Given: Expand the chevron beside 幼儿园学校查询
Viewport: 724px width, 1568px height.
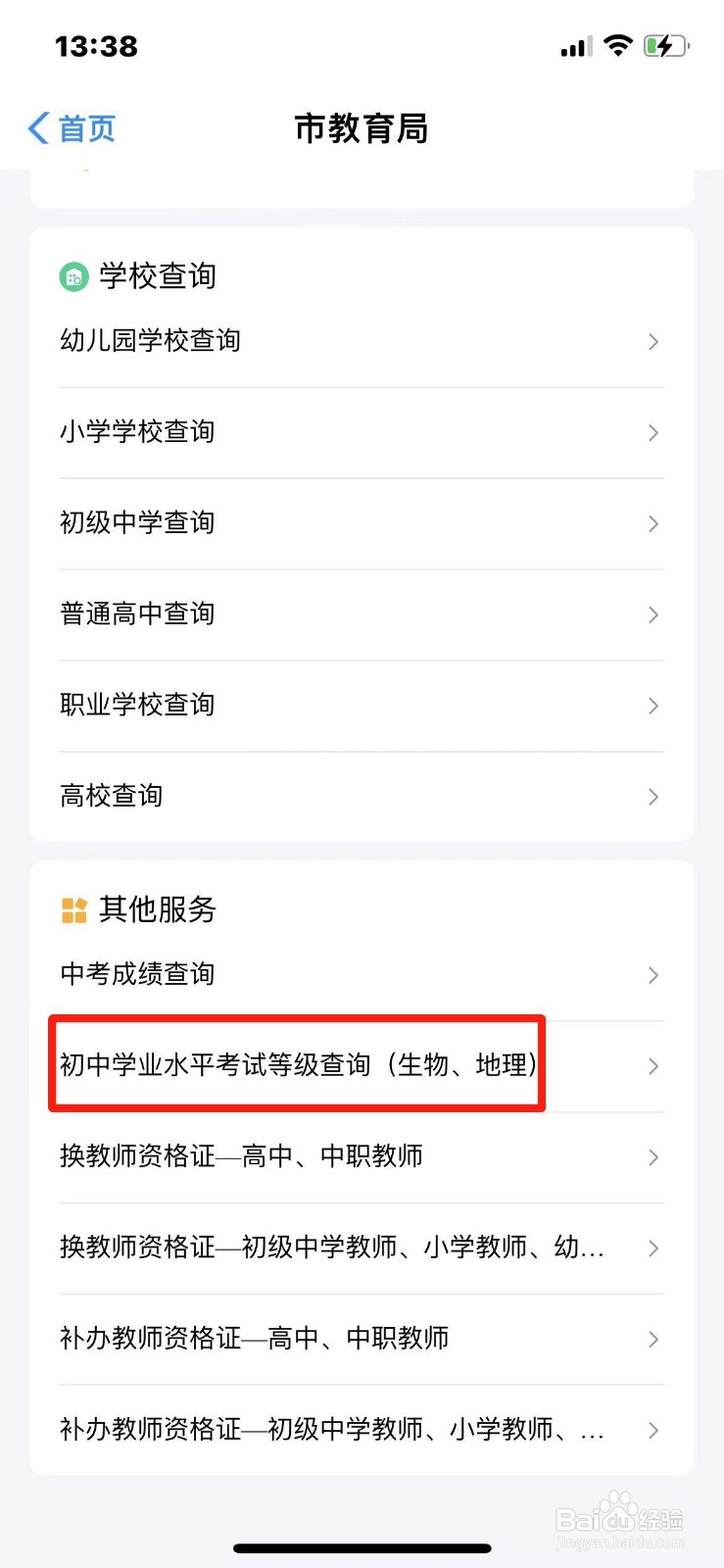Looking at the screenshot, I should click(x=653, y=341).
